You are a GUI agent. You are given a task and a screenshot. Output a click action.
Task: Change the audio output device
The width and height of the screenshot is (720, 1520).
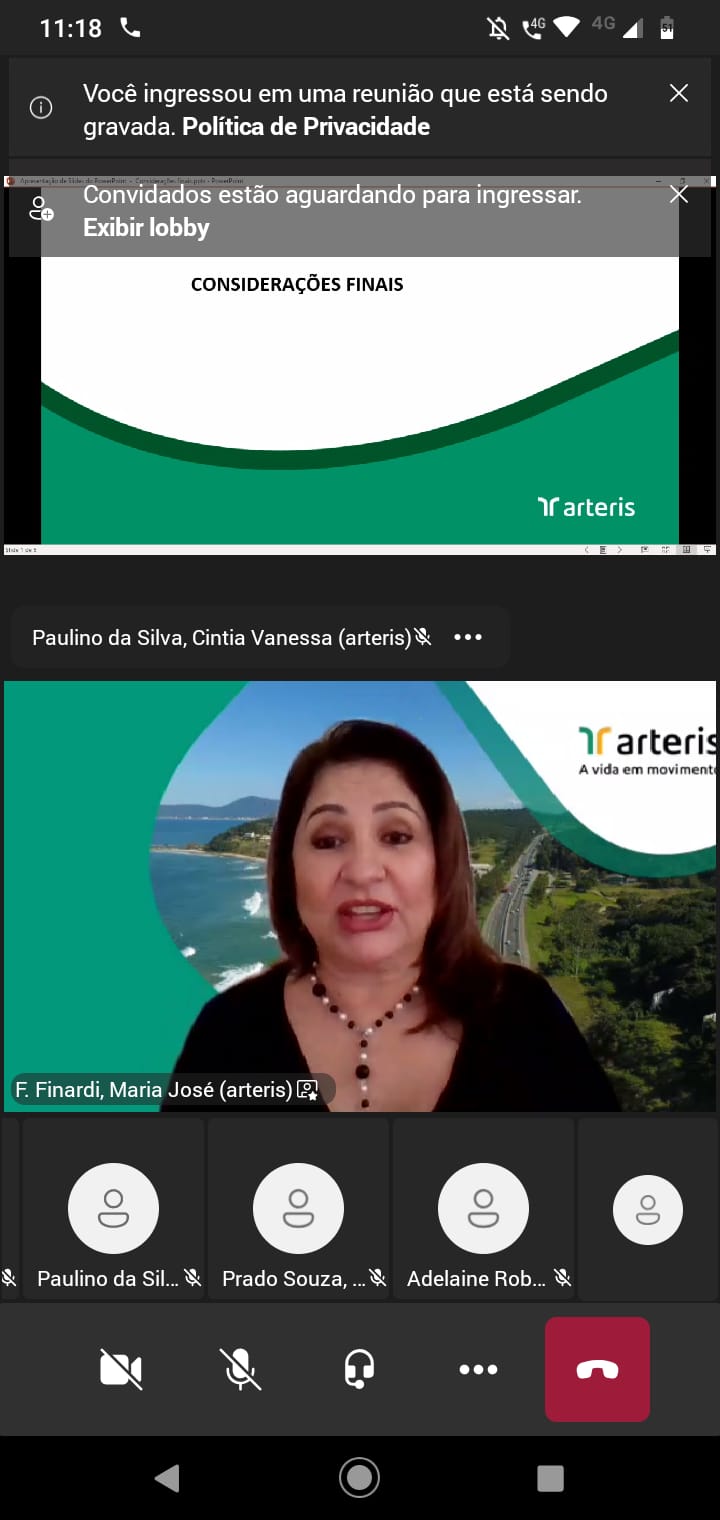click(x=359, y=1369)
